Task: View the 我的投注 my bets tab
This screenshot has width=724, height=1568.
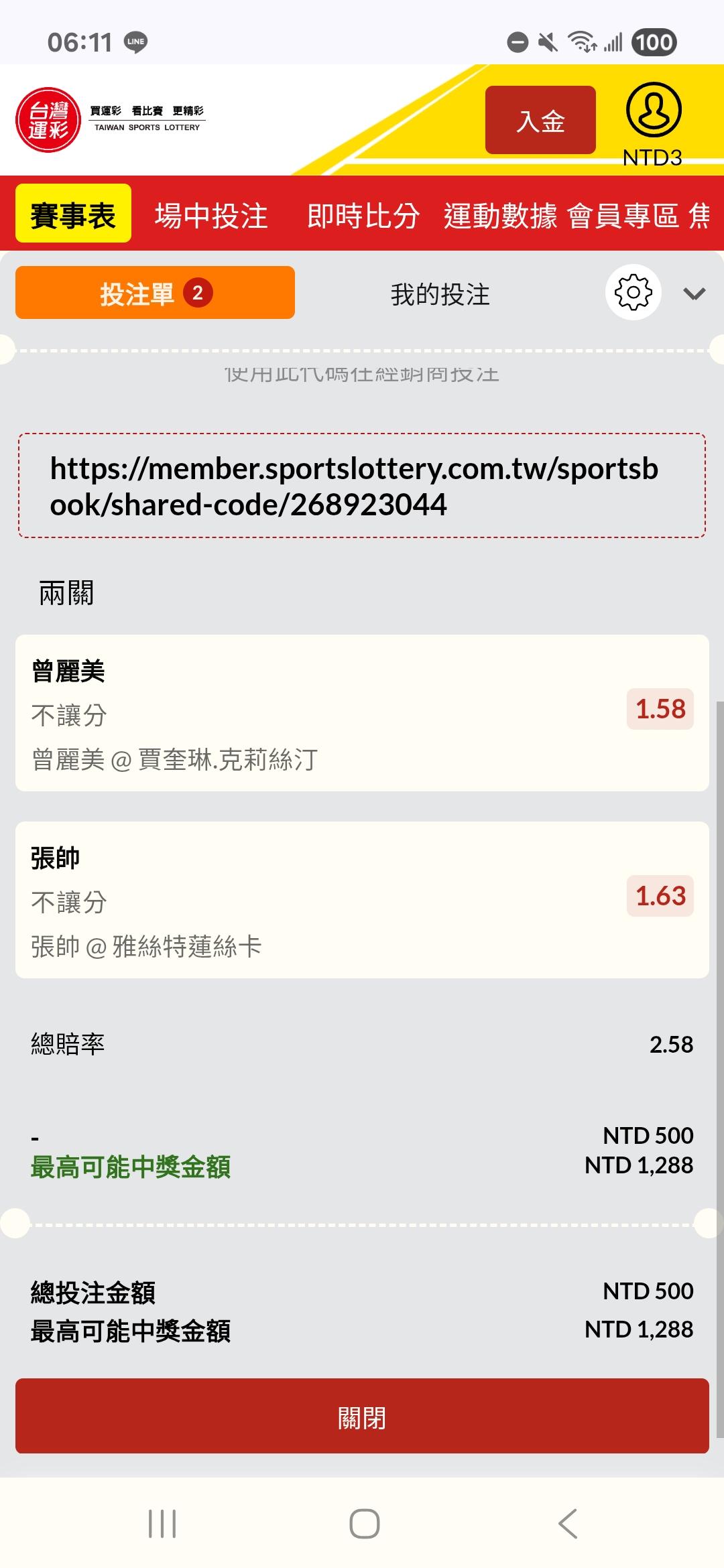Action: [x=440, y=294]
